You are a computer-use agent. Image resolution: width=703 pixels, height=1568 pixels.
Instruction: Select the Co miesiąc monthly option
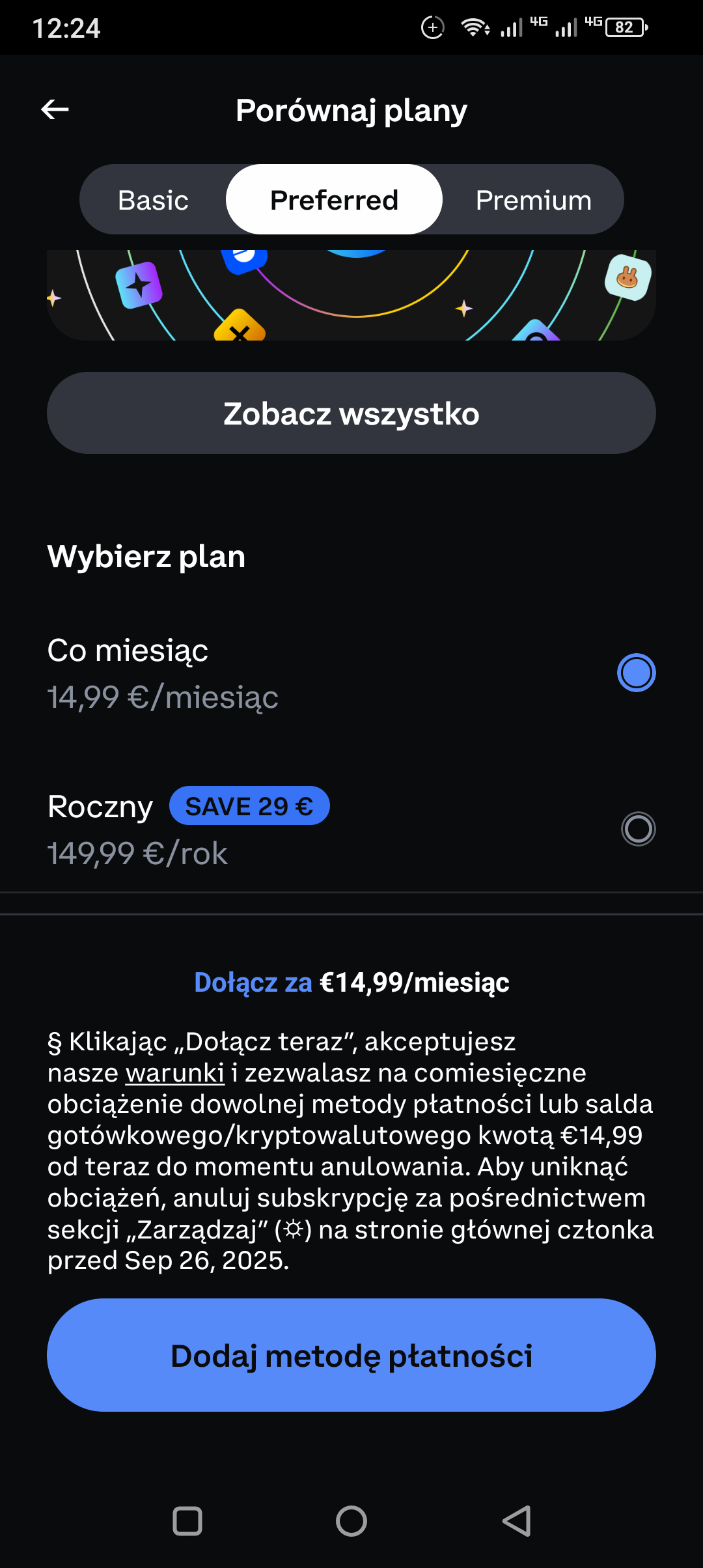point(636,673)
